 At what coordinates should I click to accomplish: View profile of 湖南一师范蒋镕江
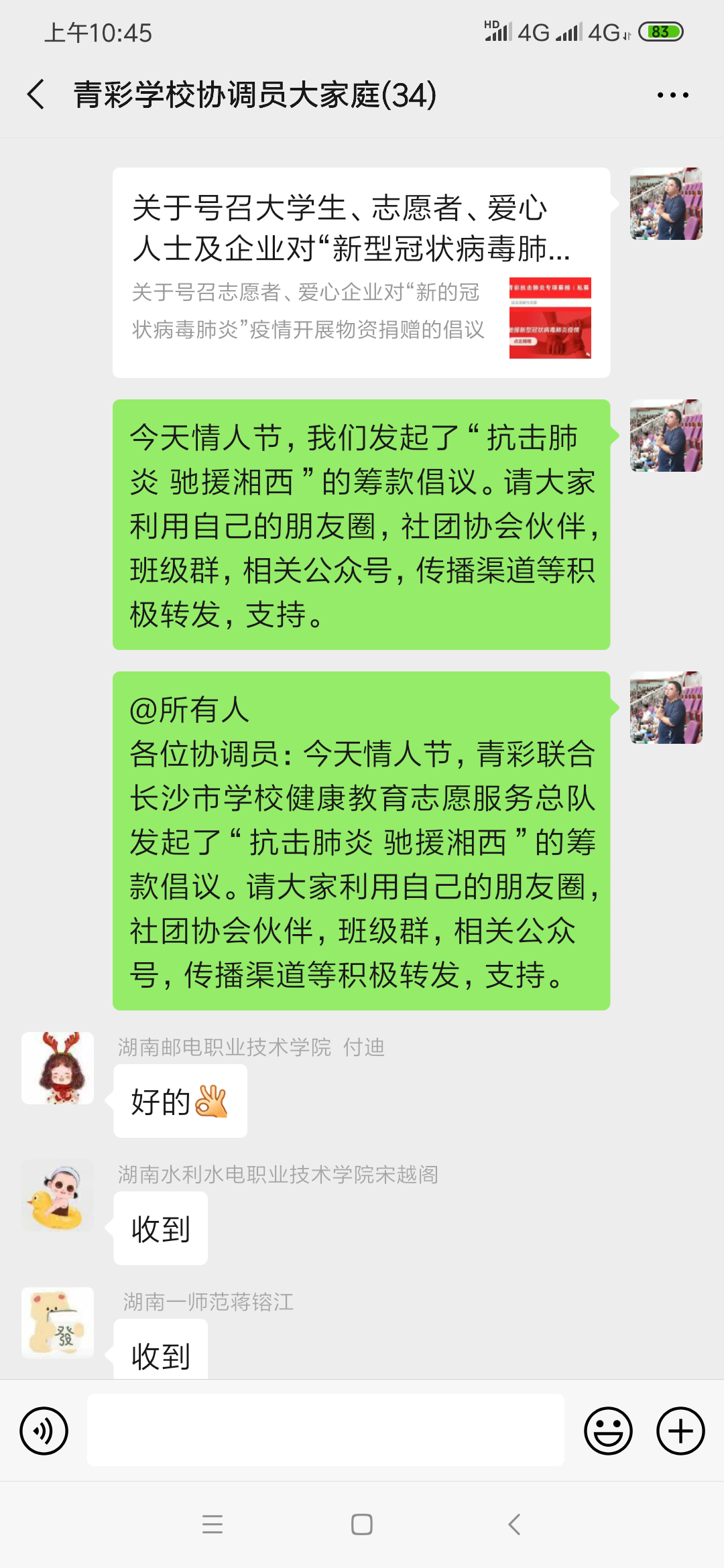(58, 1323)
